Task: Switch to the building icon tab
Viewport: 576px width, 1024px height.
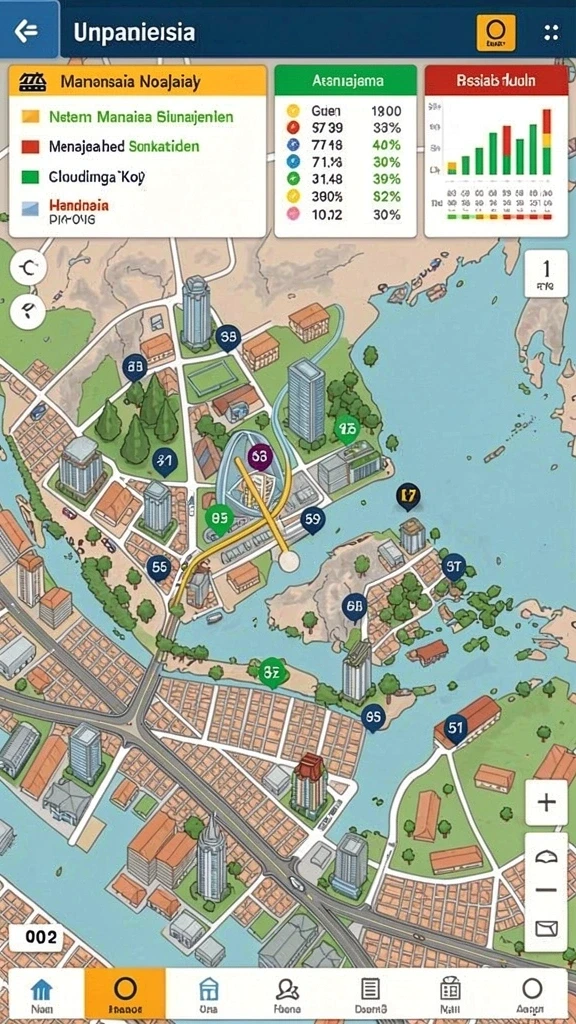Action: pyautogui.click(x=208, y=993)
